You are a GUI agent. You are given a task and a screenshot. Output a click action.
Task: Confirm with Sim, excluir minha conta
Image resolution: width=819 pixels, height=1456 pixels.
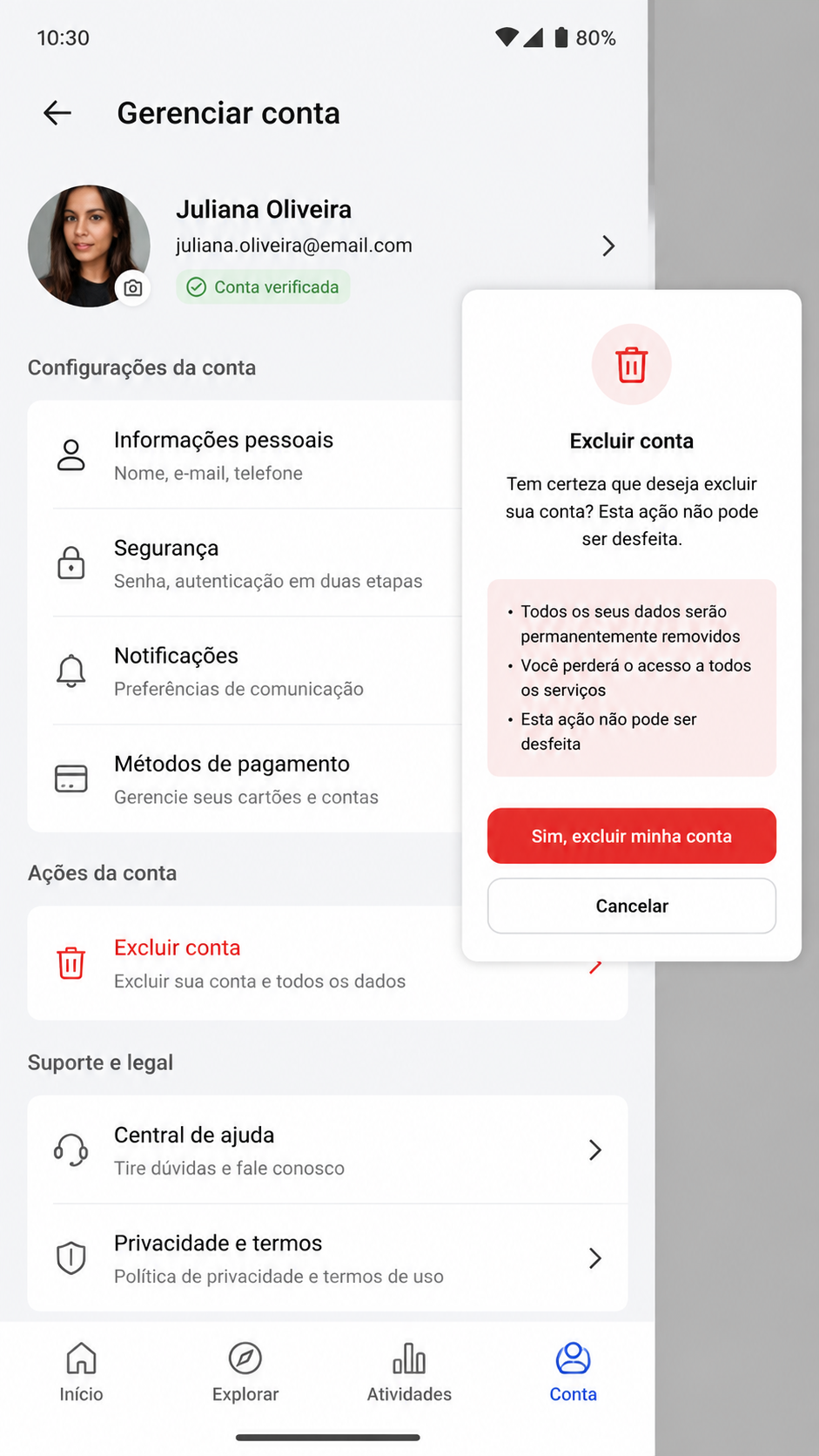(x=631, y=836)
